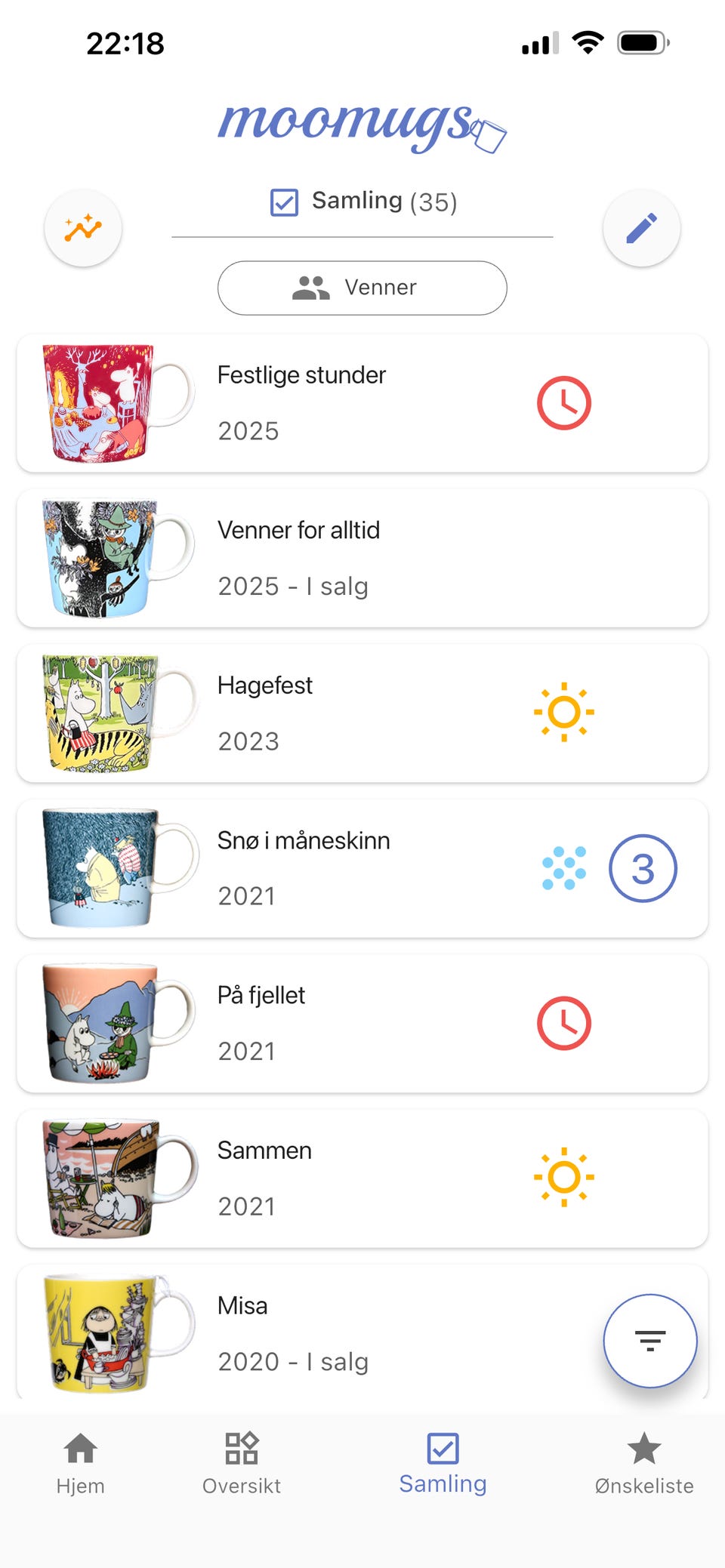Open the Venner friends button

point(362,288)
